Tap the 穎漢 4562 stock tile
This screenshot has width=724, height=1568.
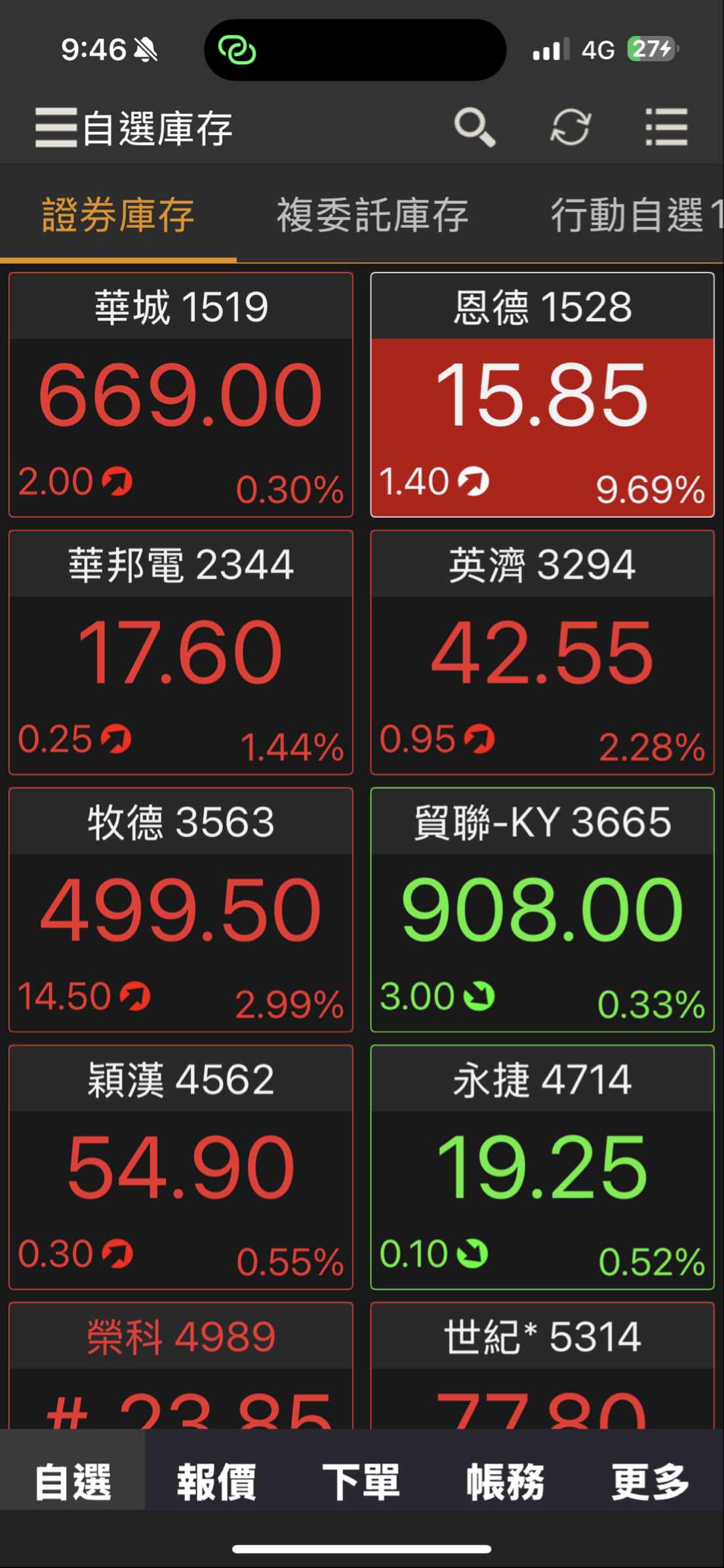pyautogui.click(x=181, y=1167)
